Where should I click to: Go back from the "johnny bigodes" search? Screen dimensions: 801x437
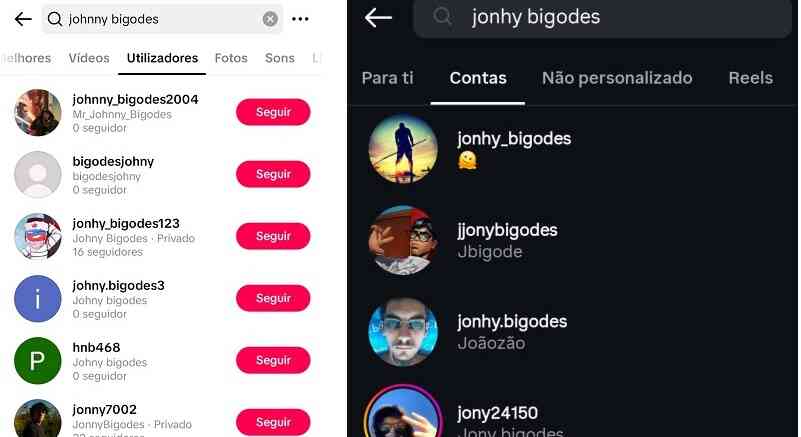click(23, 19)
